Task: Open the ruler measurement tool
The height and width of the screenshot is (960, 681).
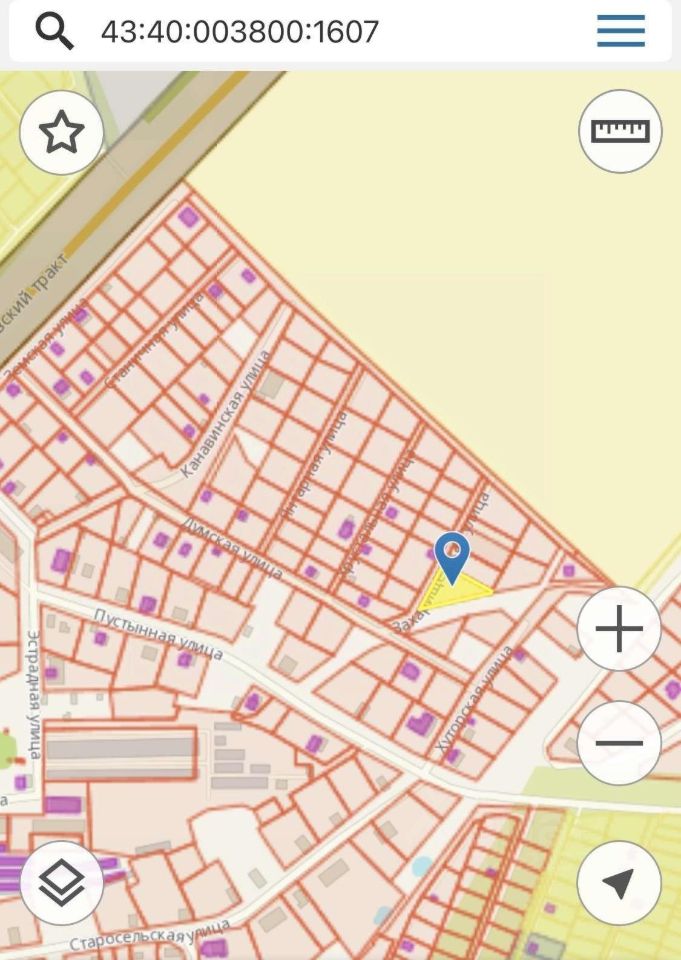Action: (620, 131)
